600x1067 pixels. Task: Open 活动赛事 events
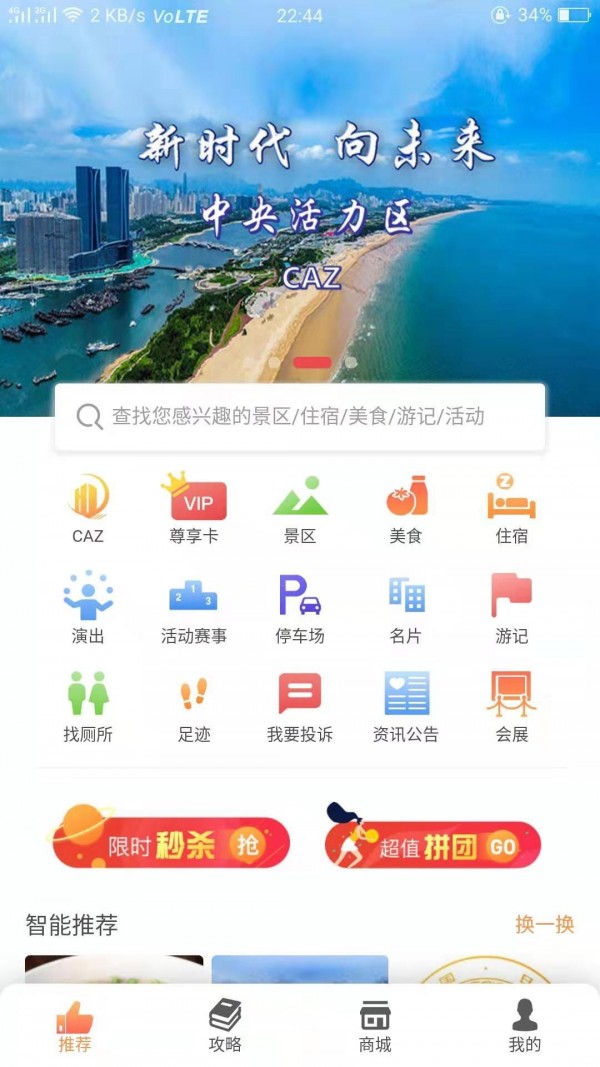194,607
